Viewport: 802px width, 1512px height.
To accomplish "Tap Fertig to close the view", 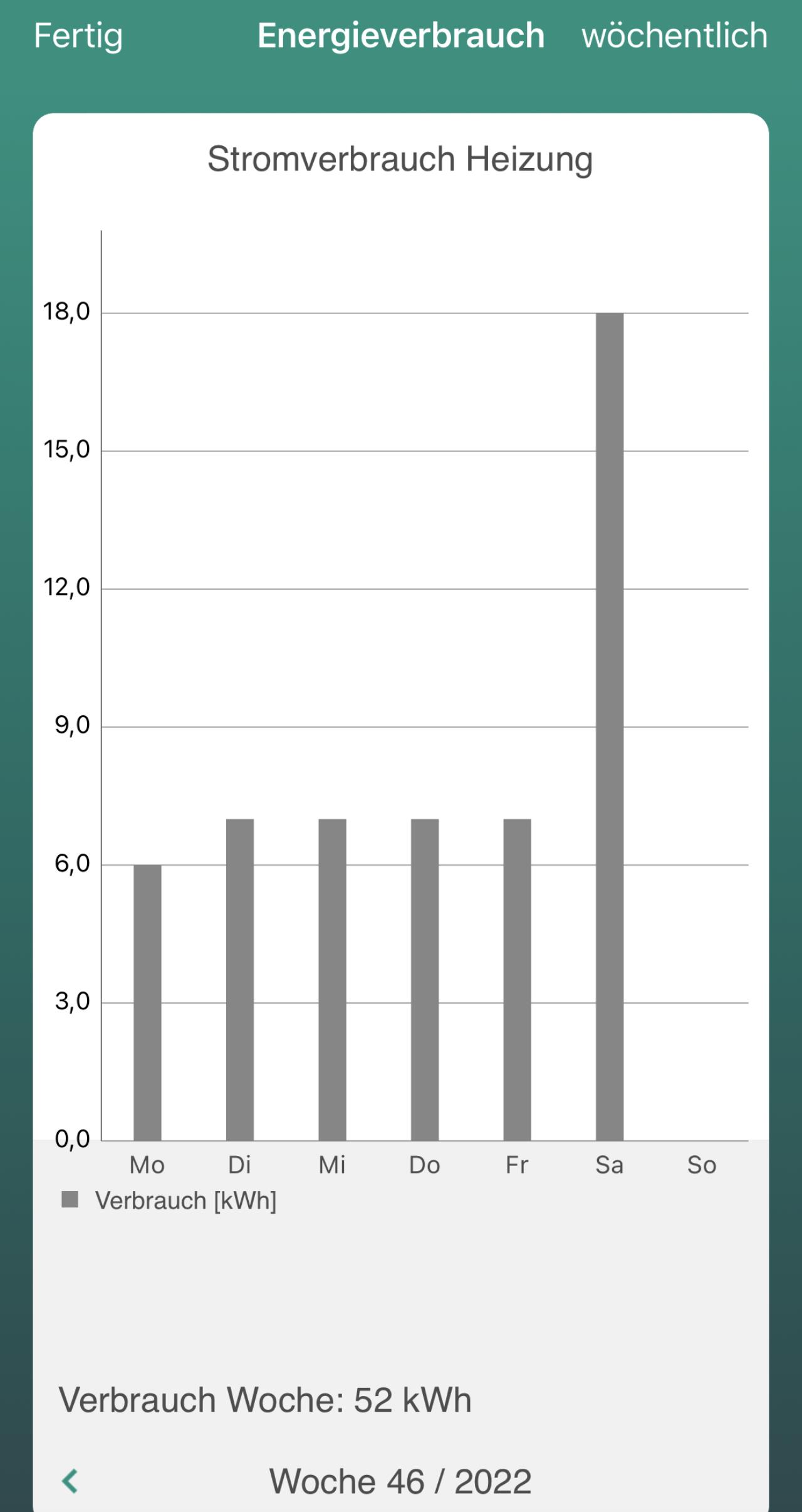I will coord(78,36).
